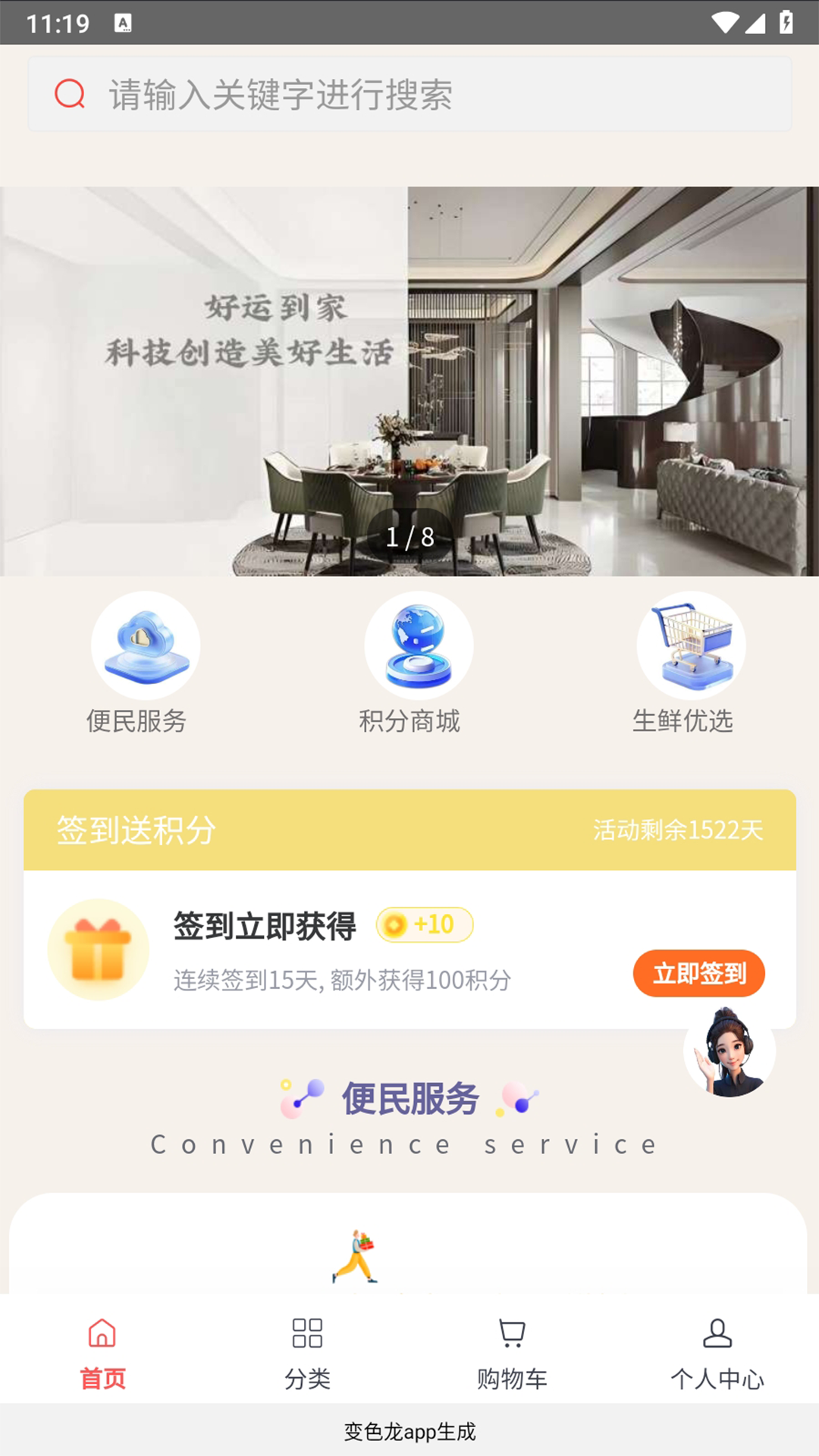This screenshot has height=1456, width=819.
Task: Open 便民服务 shortcut icon
Action: [x=145, y=646]
